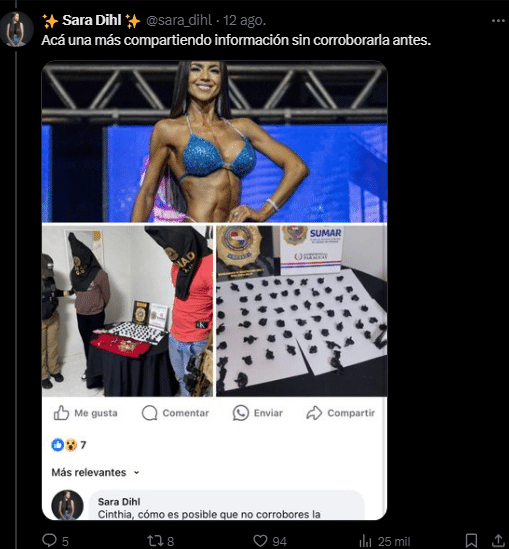Viewport: 509px width, 549px height.
Task: Bookmark this tweet
Action: (471, 540)
